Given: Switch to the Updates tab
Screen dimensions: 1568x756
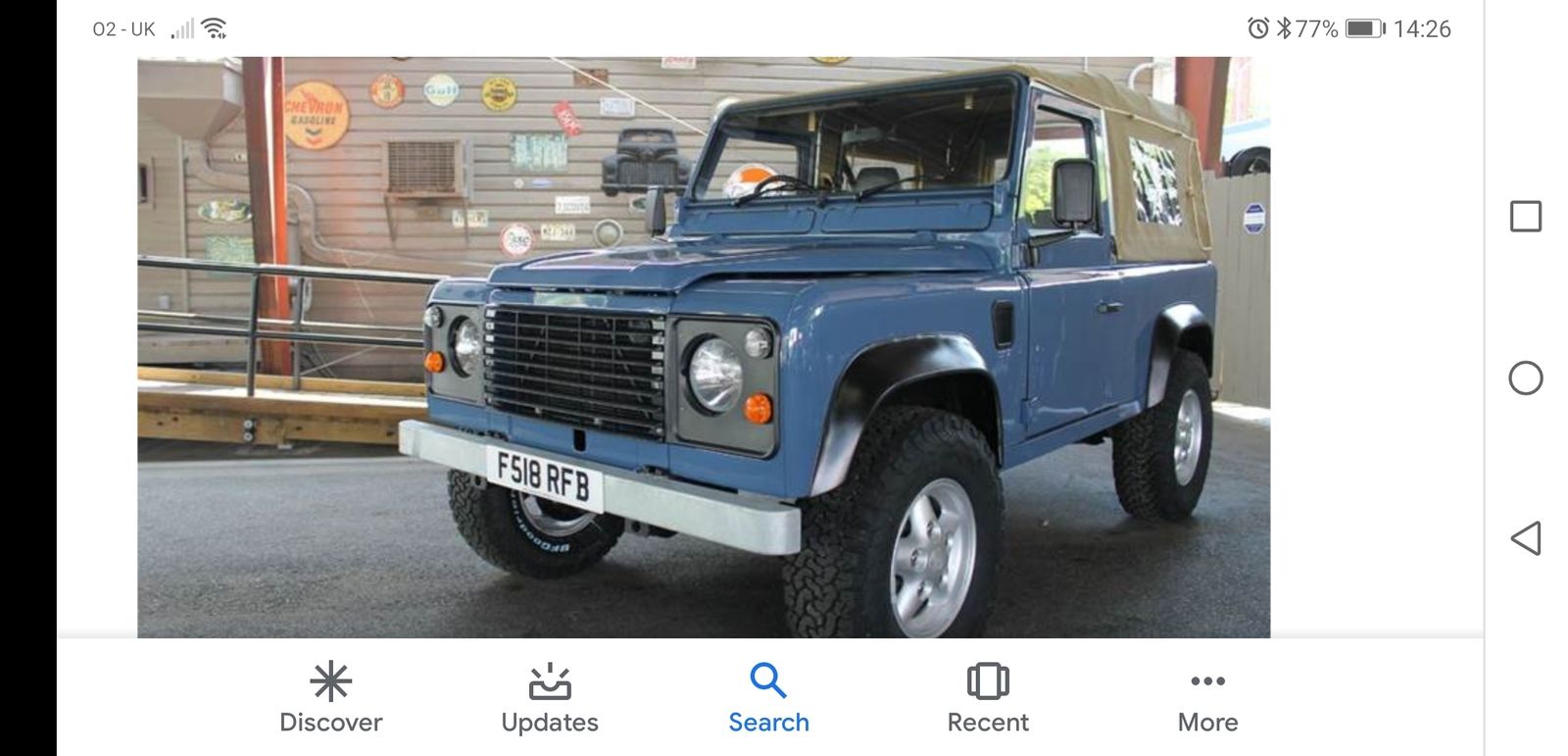Looking at the screenshot, I should point(550,698).
